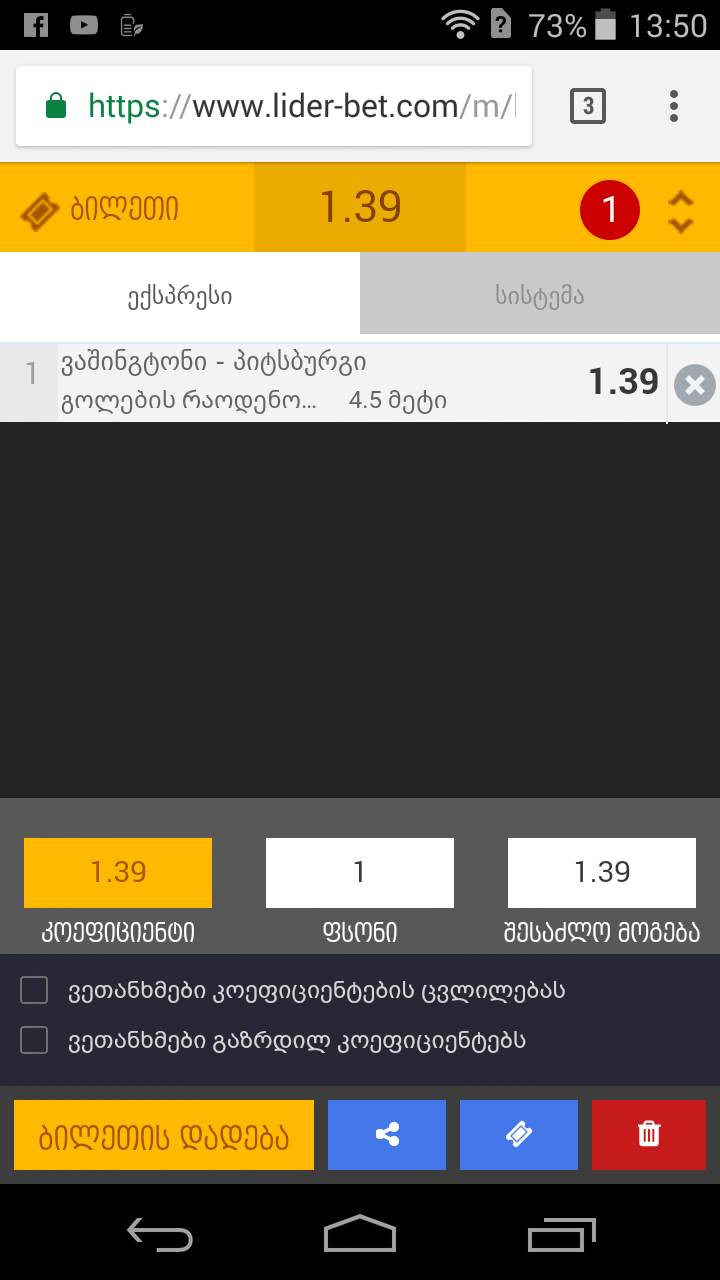Place the bet with ბილეთის დადება
This screenshot has height=1280, width=720.
pyautogui.click(x=164, y=1135)
